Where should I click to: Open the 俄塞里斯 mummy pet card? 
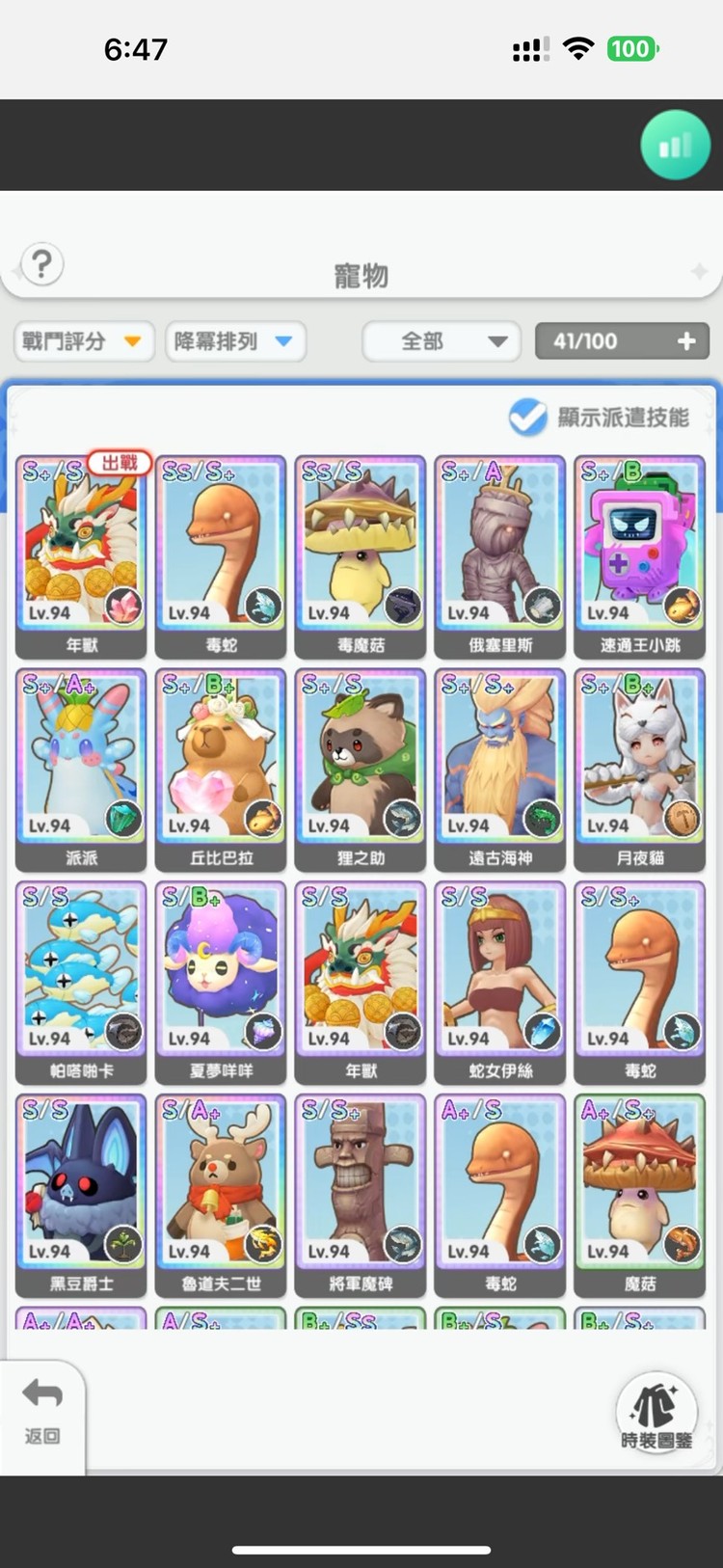pos(499,554)
